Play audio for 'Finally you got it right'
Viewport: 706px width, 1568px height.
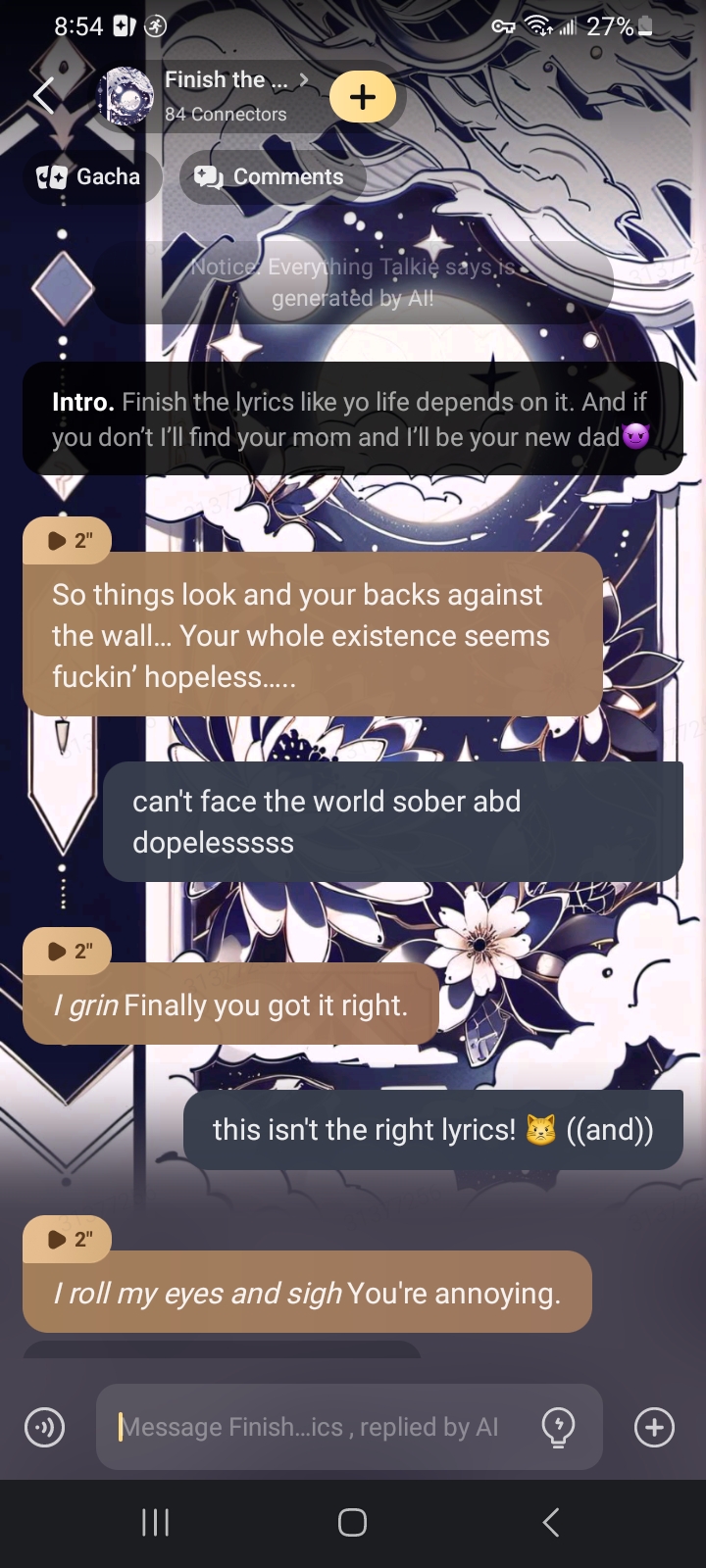pyautogui.click(x=67, y=951)
